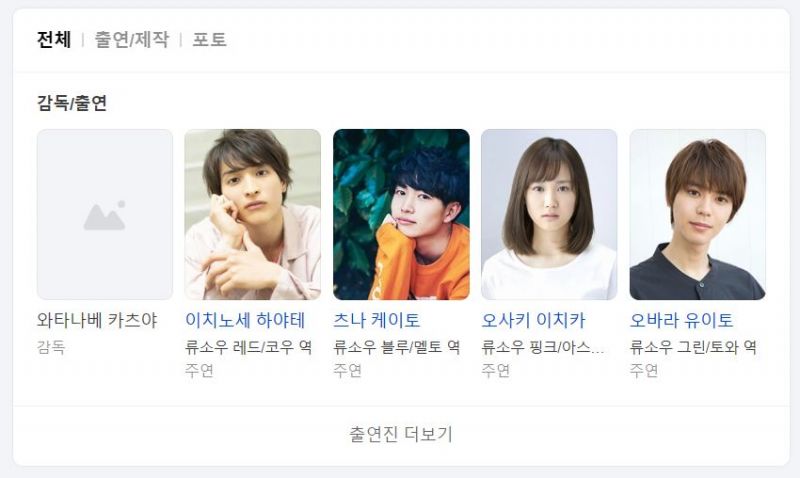This screenshot has height=478, width=800.
Task: Expand 출연진 더보기 for more cast
Action: pos(400,435)
